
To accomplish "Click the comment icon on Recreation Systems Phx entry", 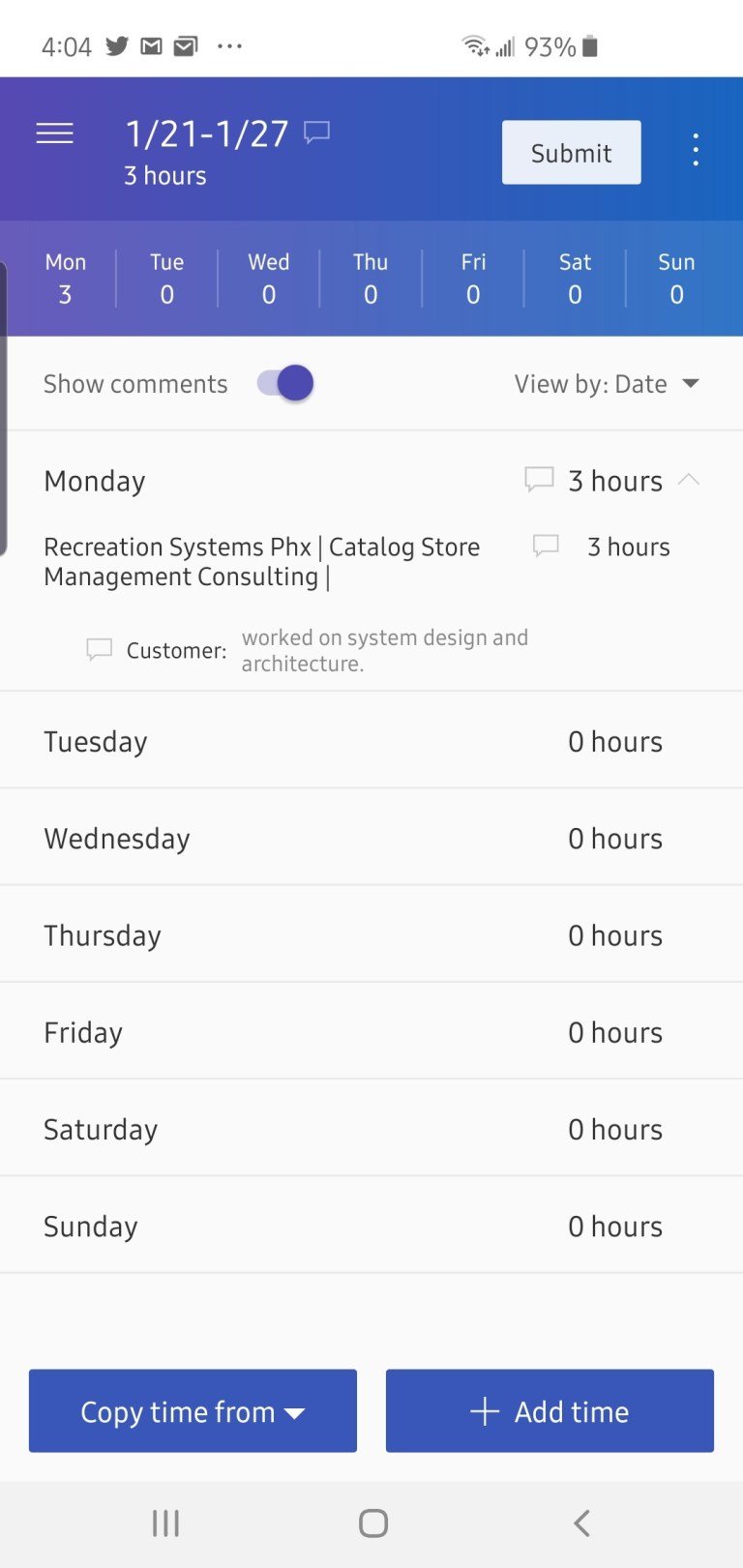I will click(546, 545).
